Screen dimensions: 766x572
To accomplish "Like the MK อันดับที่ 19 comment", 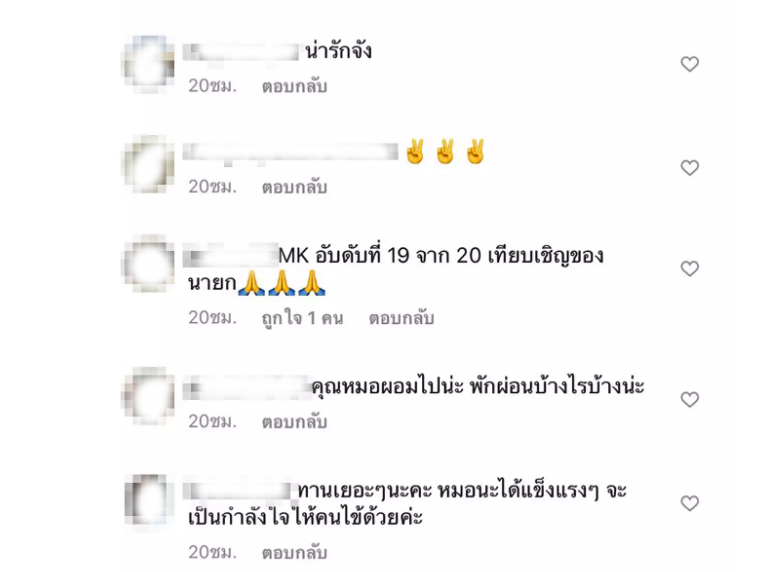I will (x=689, y=269).
